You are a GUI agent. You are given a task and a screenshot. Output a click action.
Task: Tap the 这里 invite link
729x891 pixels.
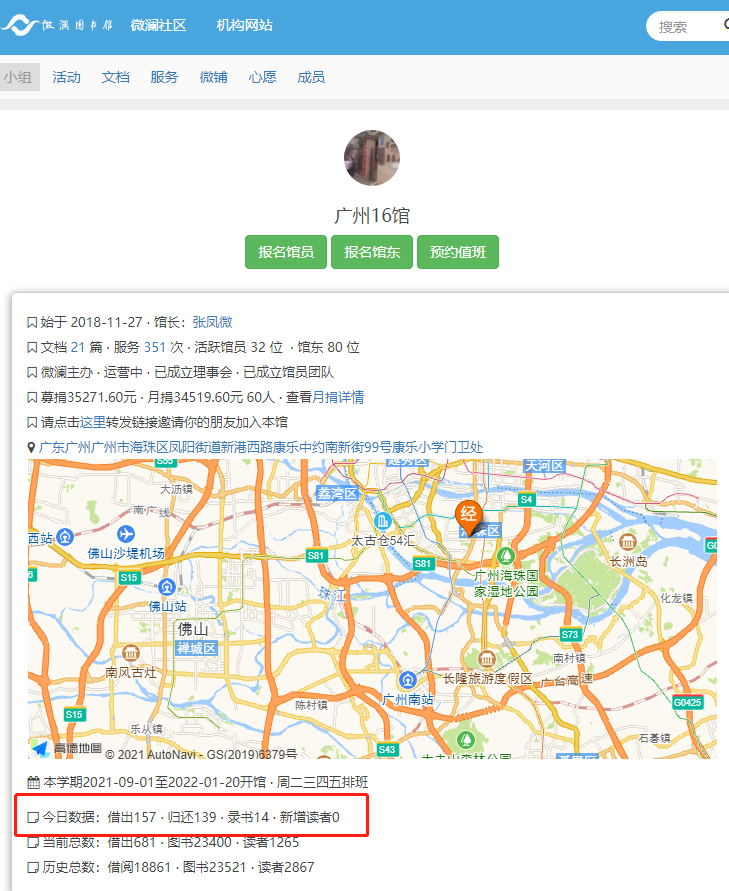[x=93, y=422]
